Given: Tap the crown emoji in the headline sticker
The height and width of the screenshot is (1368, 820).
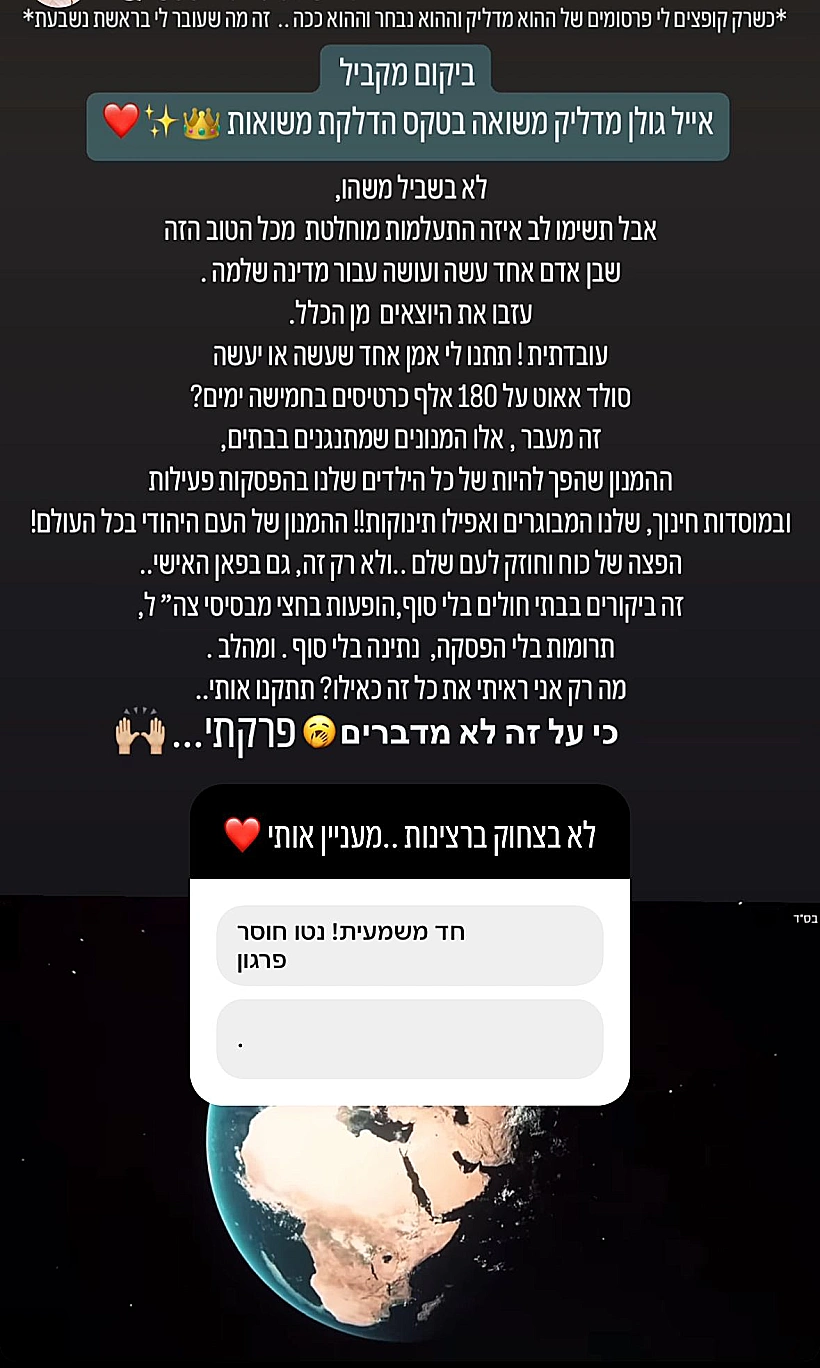Looking at the screenshot, I should tap(200, 125).
